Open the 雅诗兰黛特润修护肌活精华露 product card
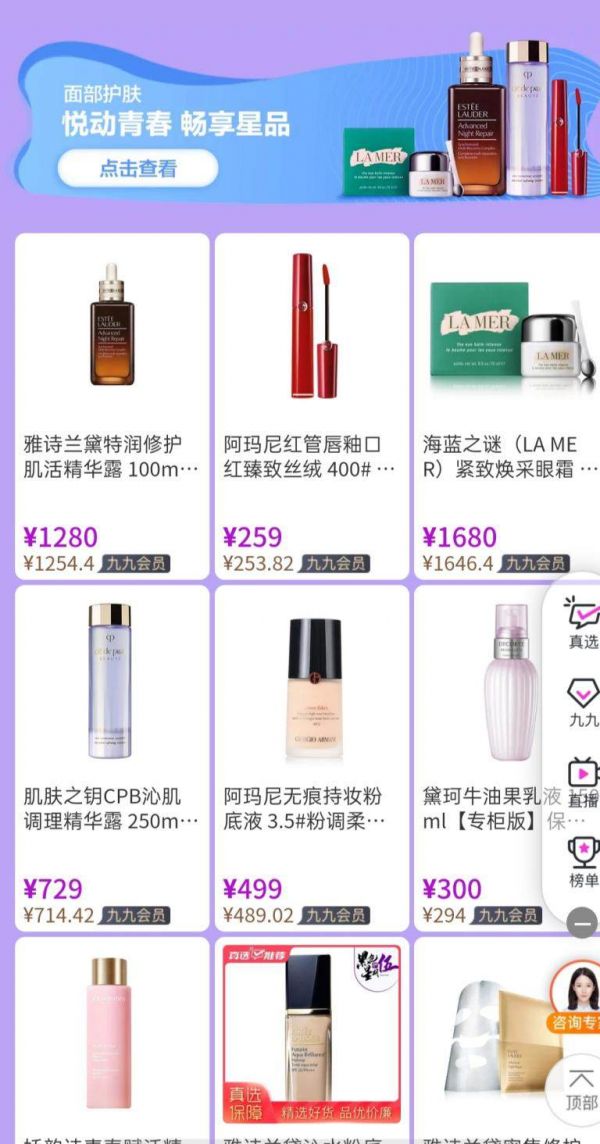600x1144 pixels. 112,405
